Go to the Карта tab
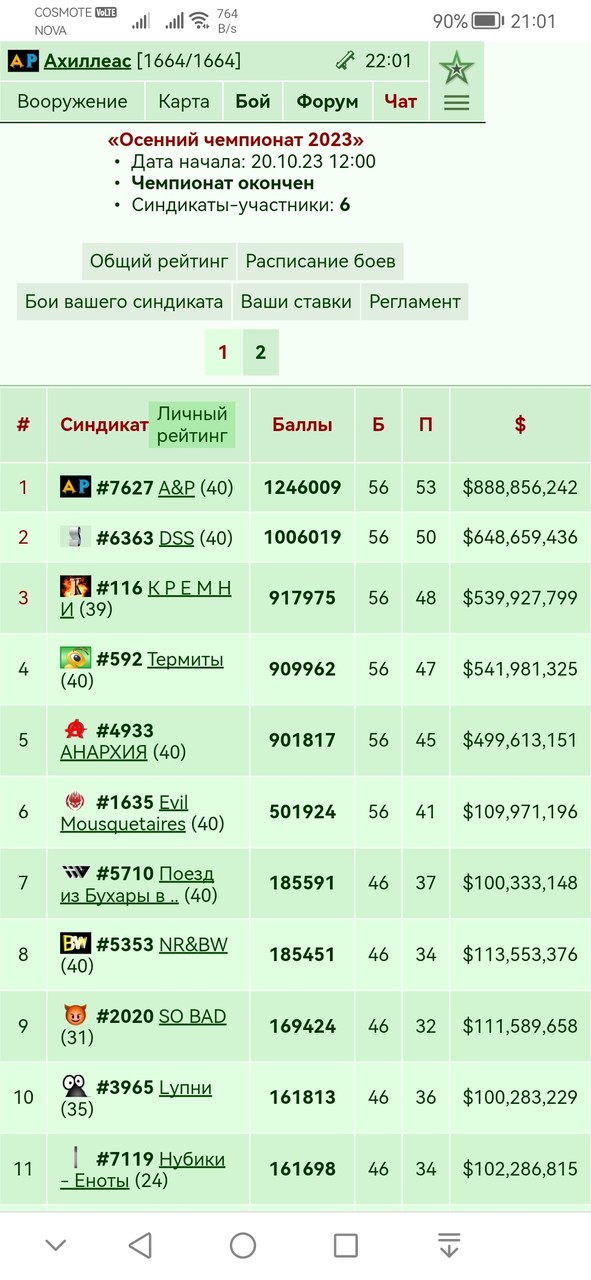The image size is (591, 1280). [184, 101]
